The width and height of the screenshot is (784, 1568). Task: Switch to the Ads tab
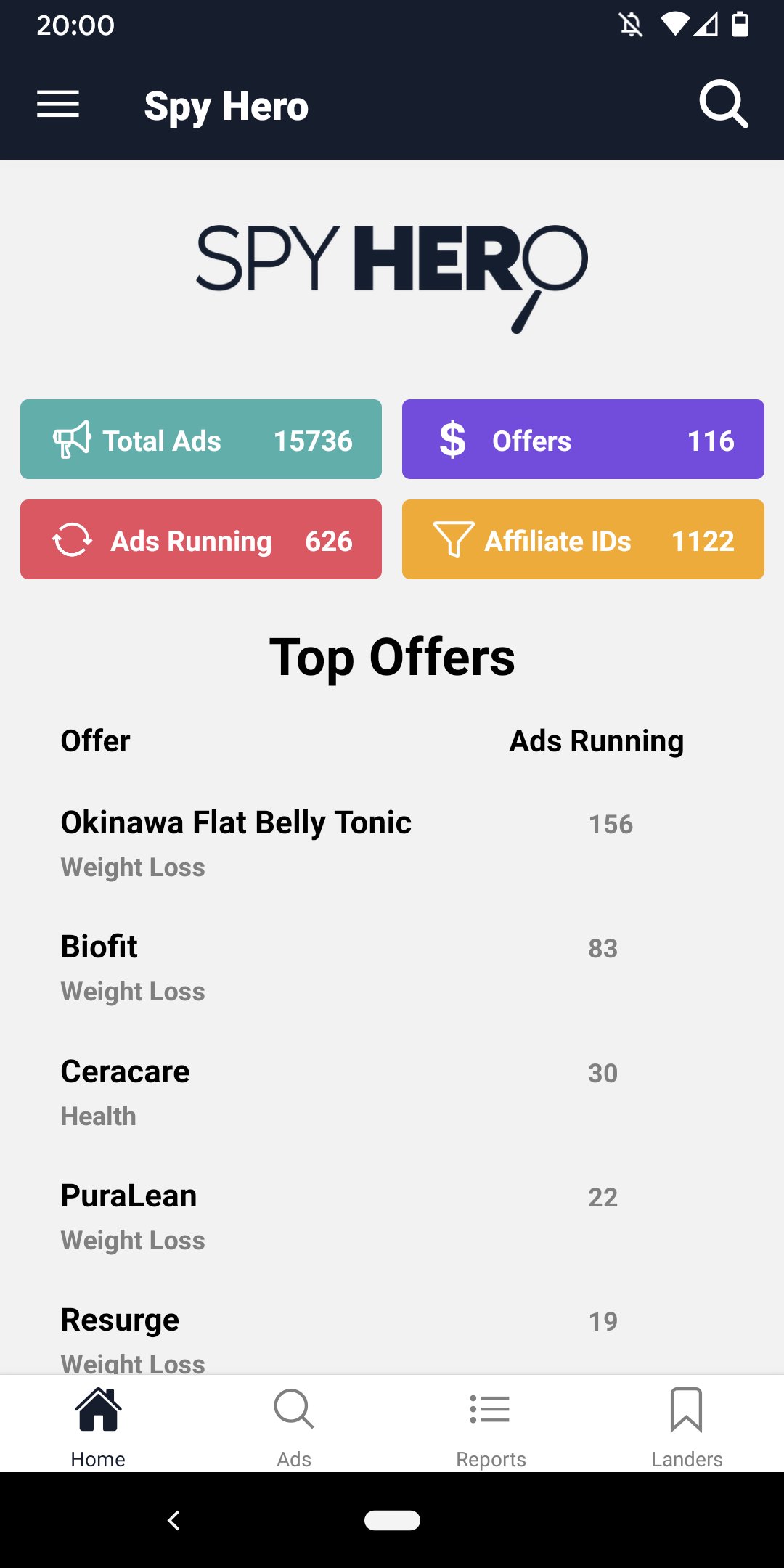(294, 1425)
